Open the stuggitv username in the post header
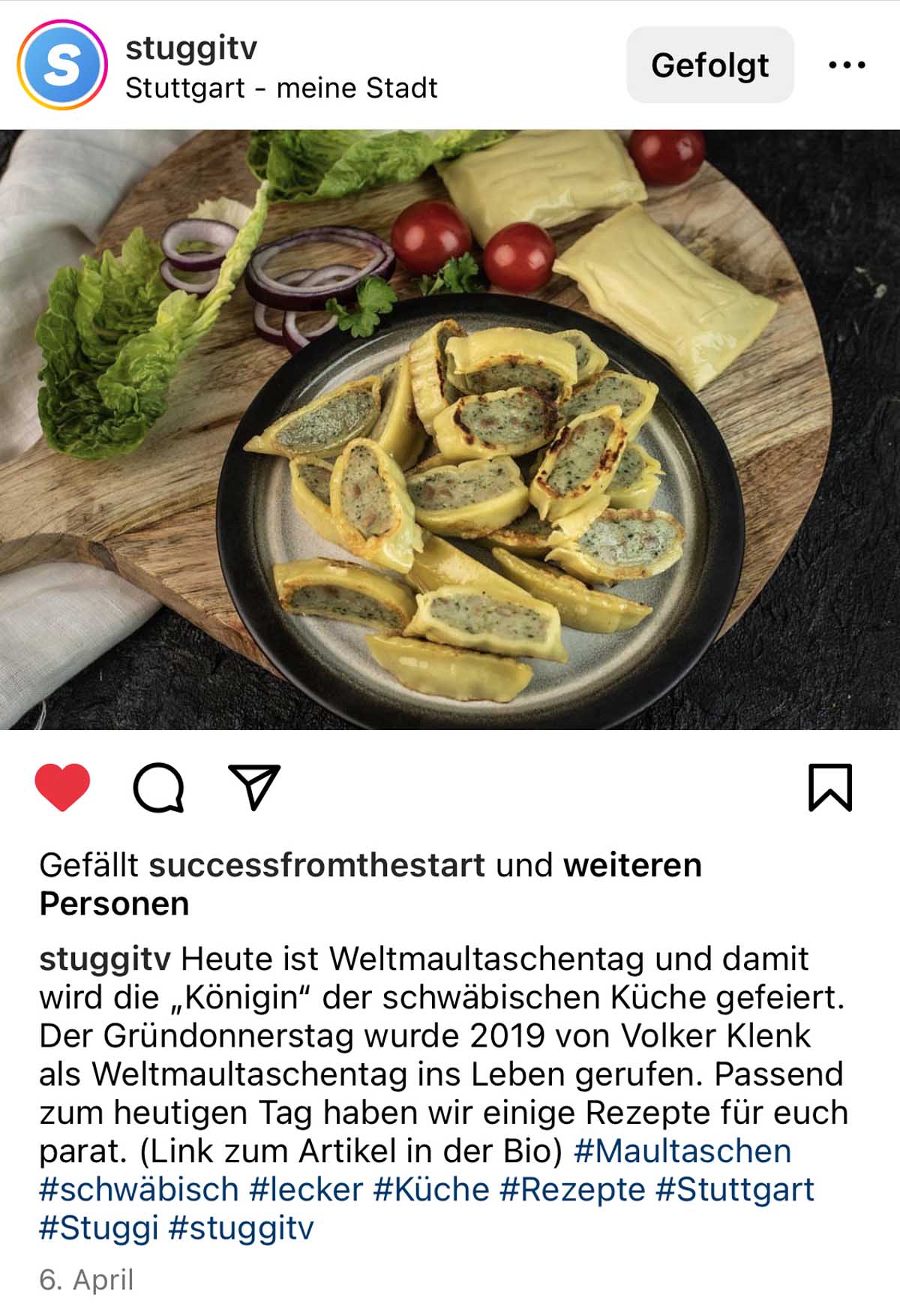Viewport: 900px width, 1316px height. coord(191,48)
